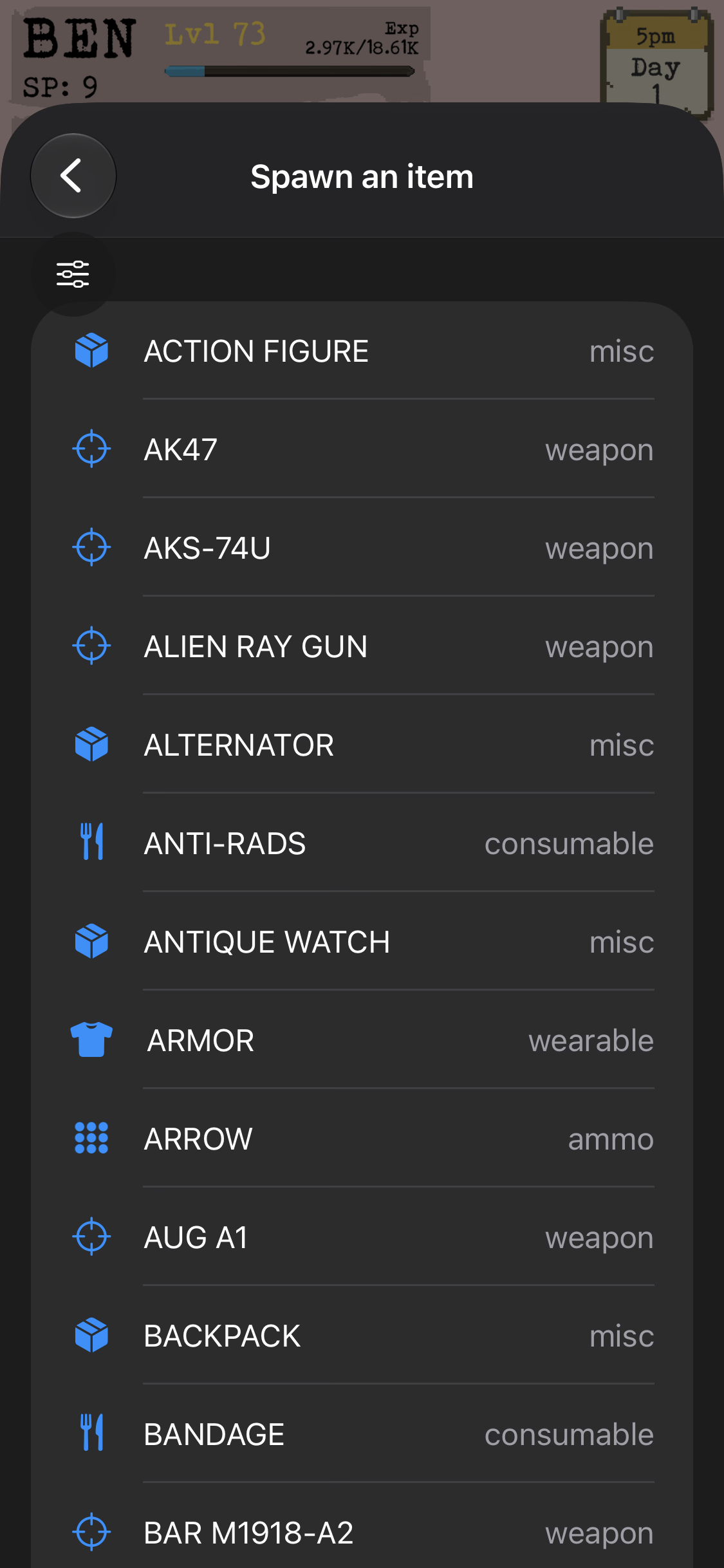
Task: Go back from Spawn an item
Action: coord(73,176)
